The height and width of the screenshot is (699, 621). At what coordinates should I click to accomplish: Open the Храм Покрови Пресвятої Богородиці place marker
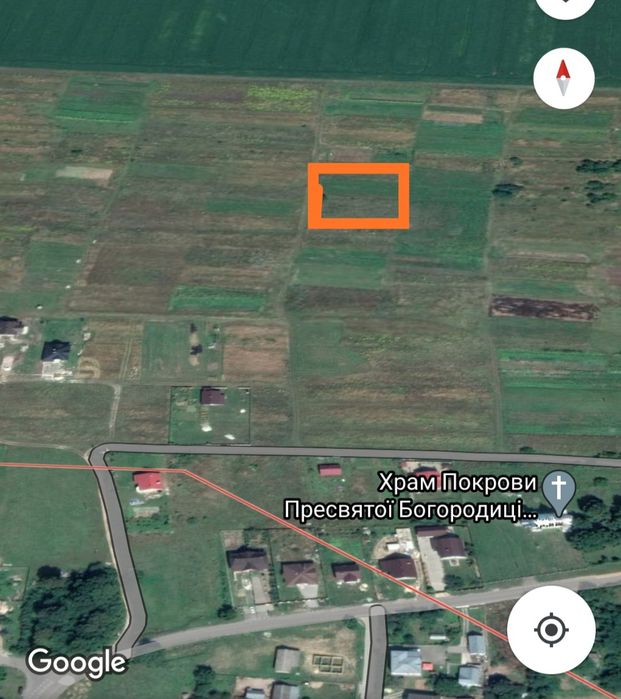coord(560,490)
